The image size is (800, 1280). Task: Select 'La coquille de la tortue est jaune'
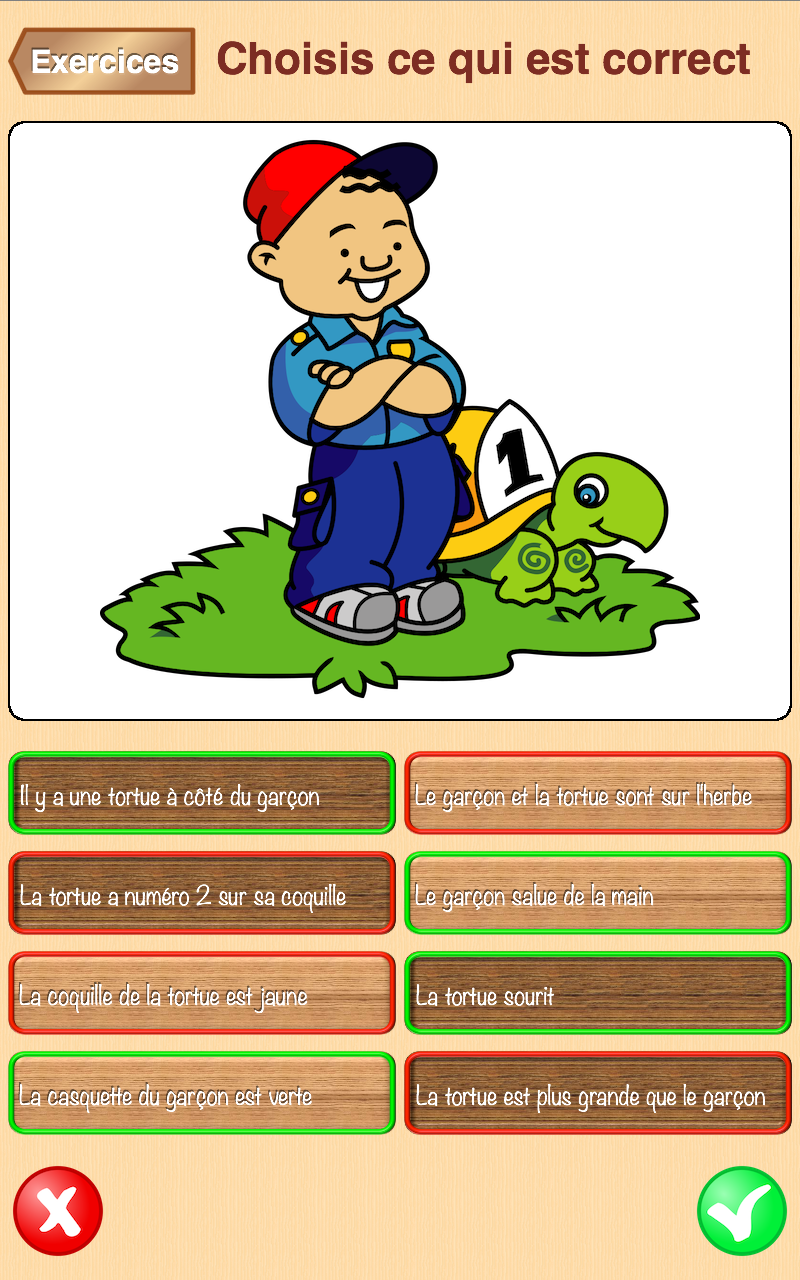[200, 993]
